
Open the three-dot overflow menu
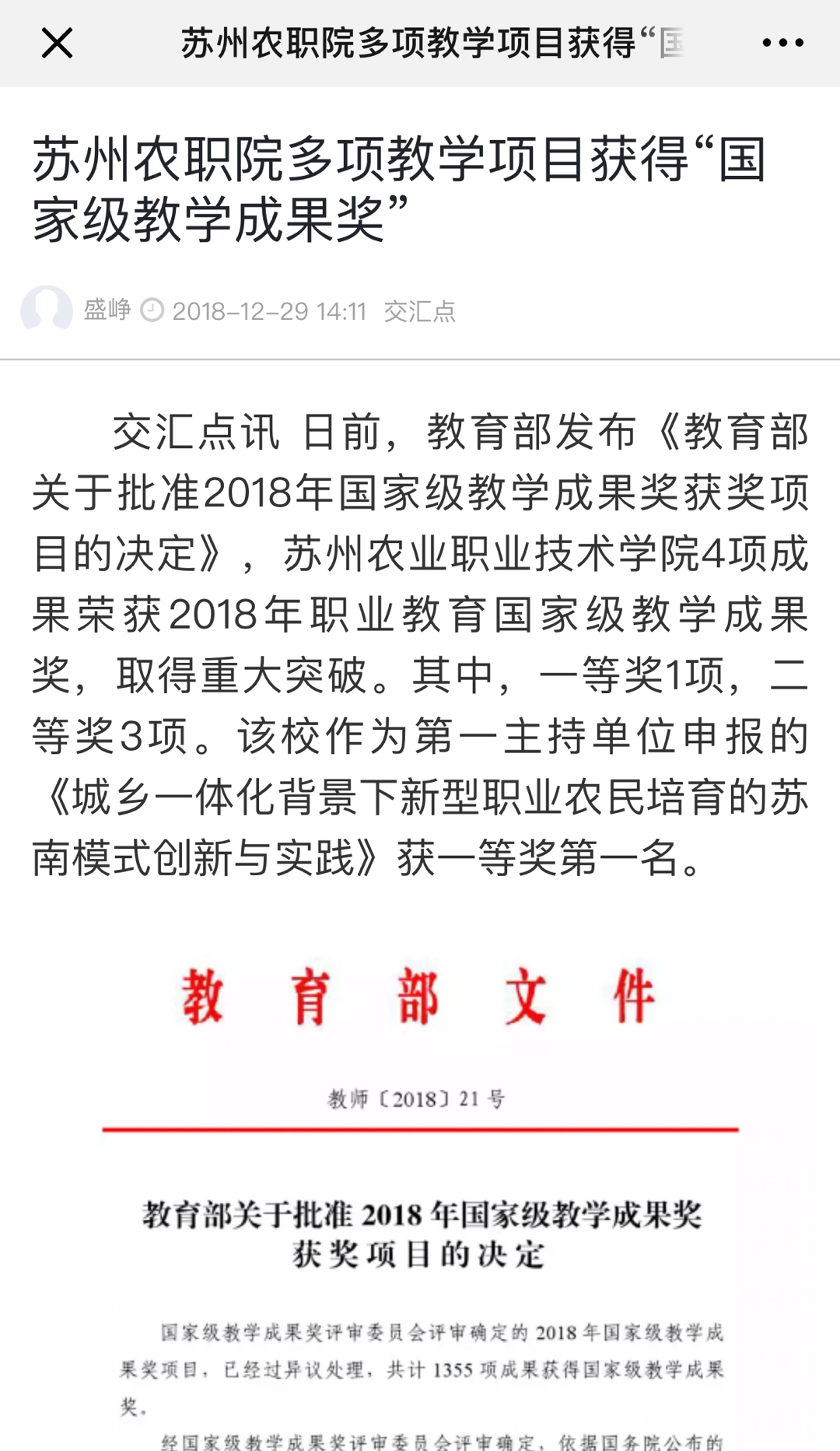coord(782,43)
